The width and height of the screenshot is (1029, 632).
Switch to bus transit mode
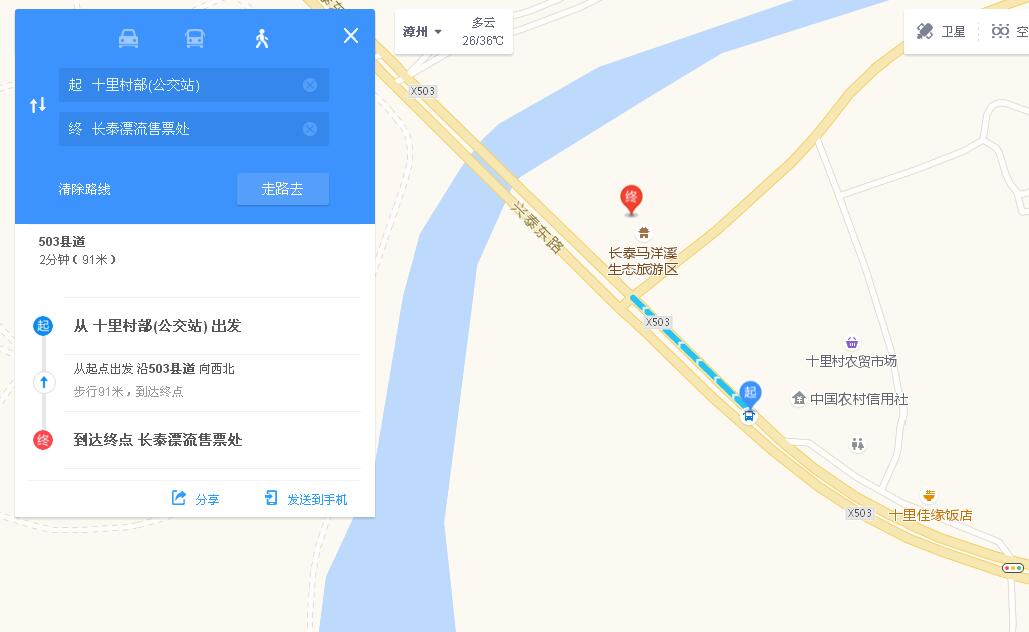pyautogui.click(x=195, y=38)
